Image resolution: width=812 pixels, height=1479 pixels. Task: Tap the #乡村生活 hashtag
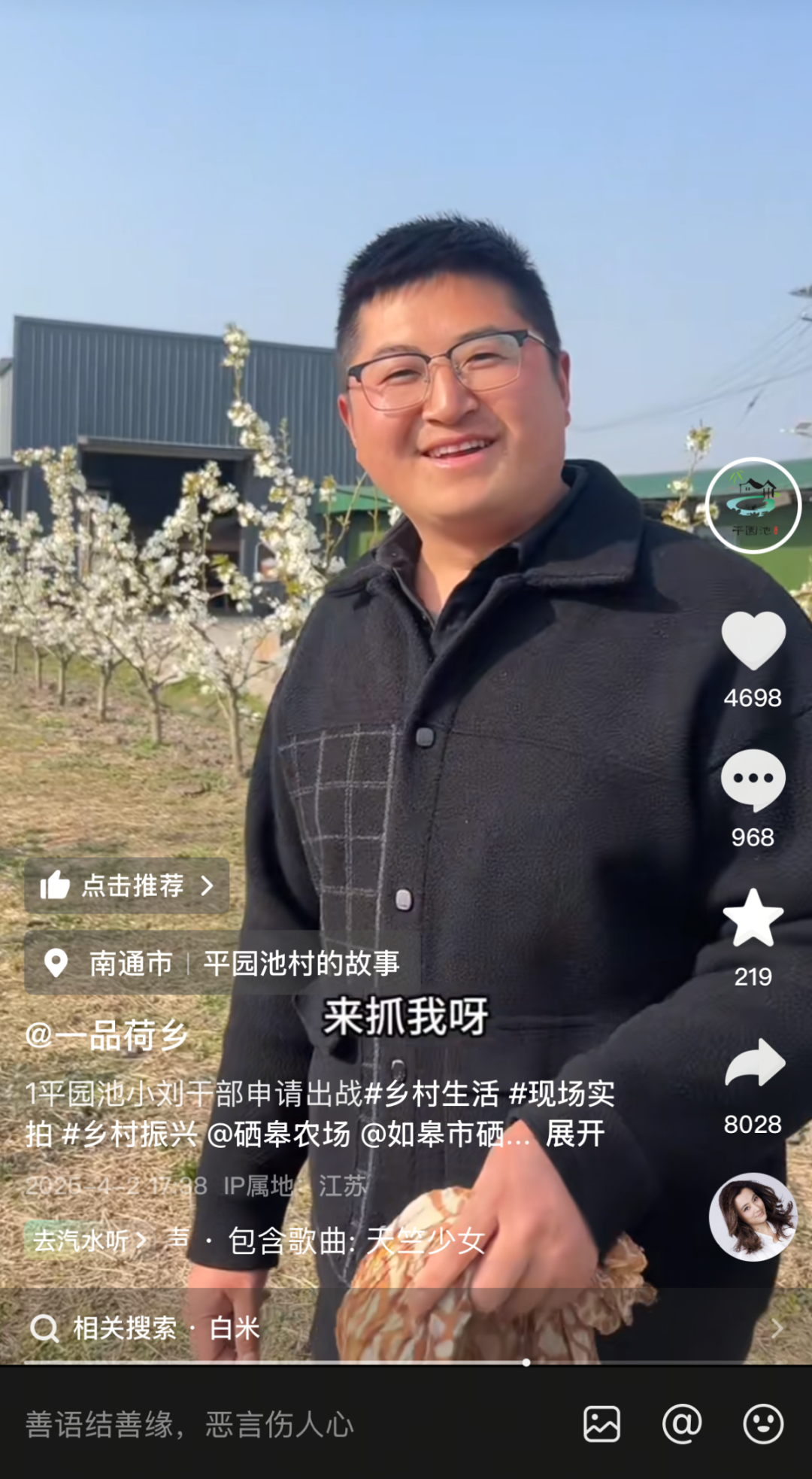[x=432, y=1093]
